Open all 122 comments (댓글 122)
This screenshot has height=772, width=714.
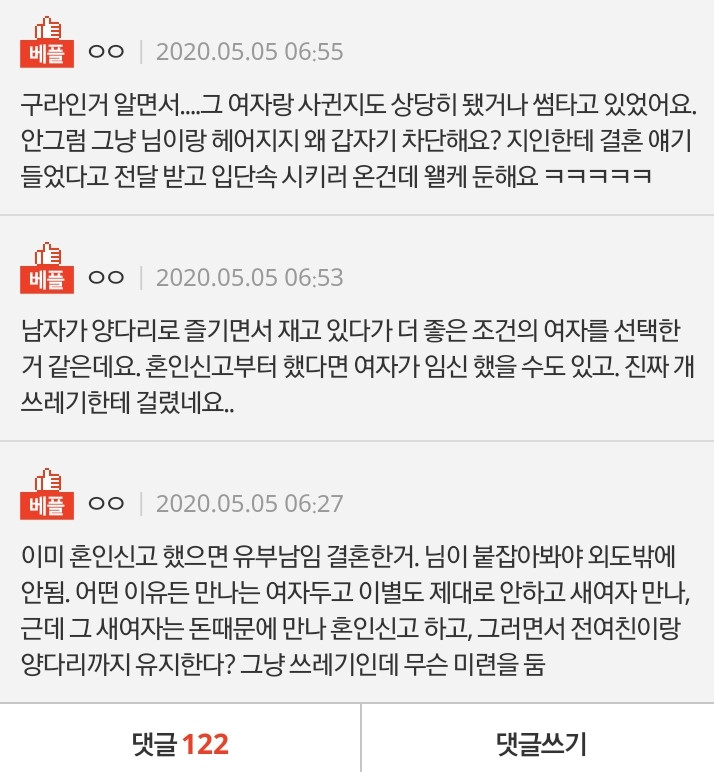180,743
